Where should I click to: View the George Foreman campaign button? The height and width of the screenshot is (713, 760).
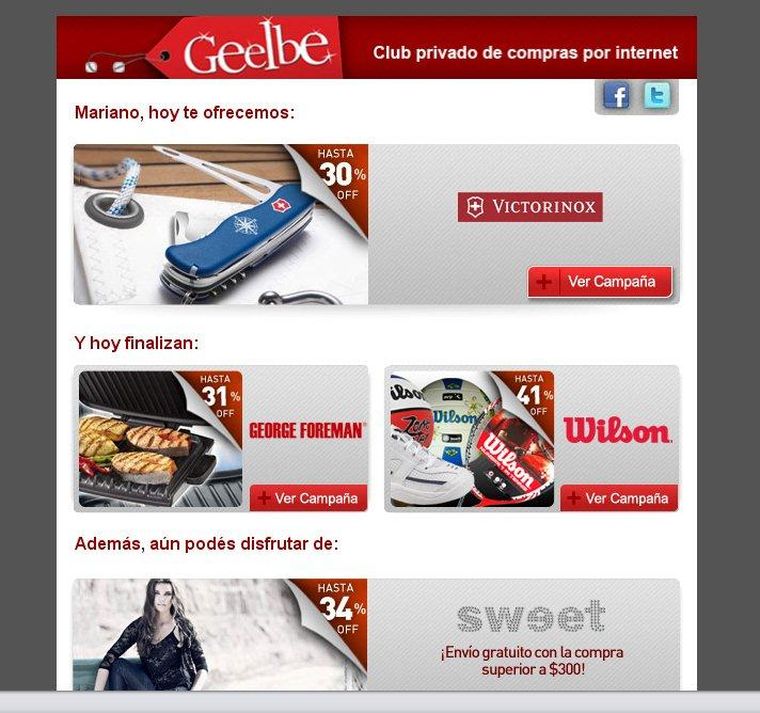tap(309, 498)
